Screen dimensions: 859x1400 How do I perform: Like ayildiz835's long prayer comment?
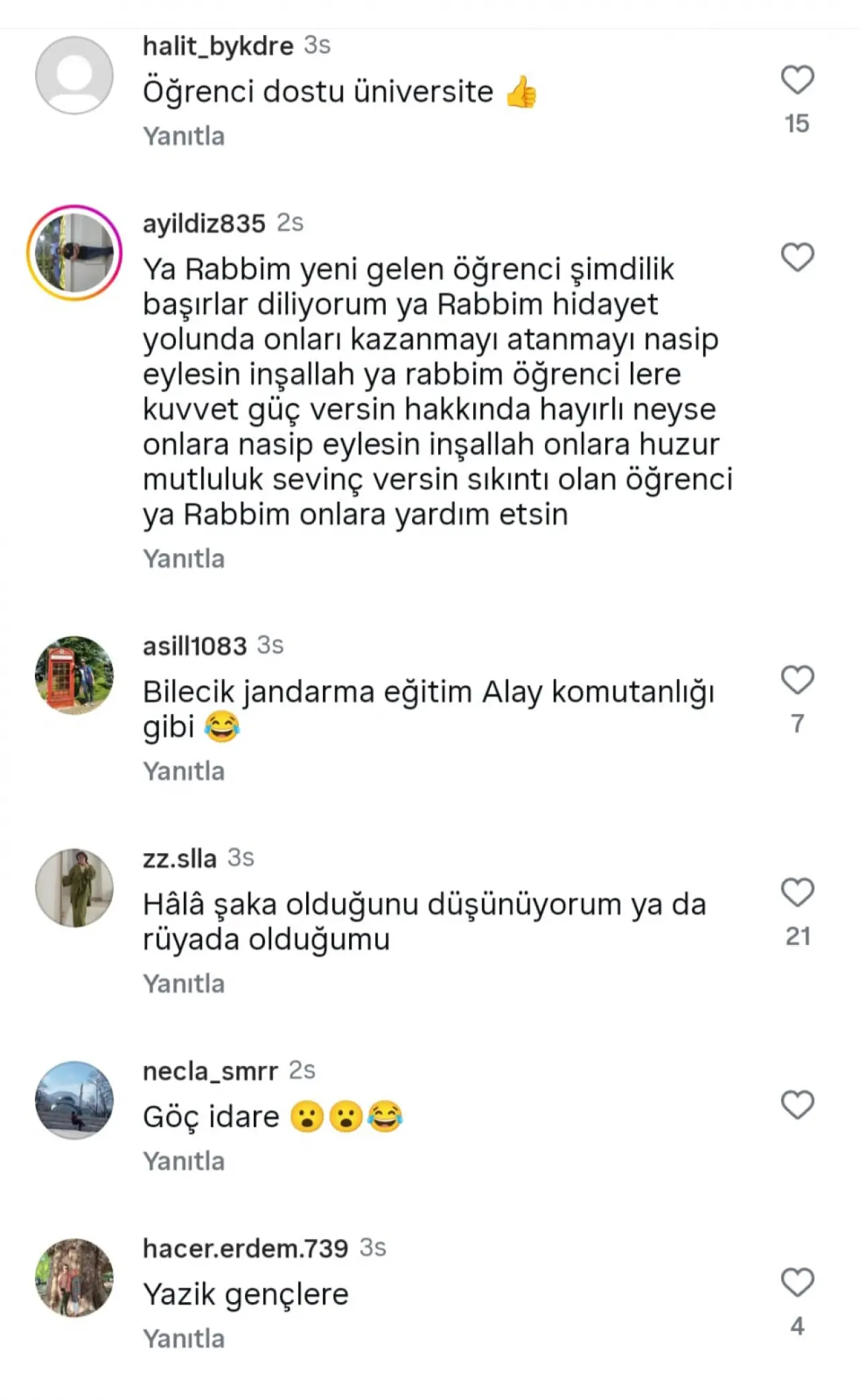coord(797,258)
